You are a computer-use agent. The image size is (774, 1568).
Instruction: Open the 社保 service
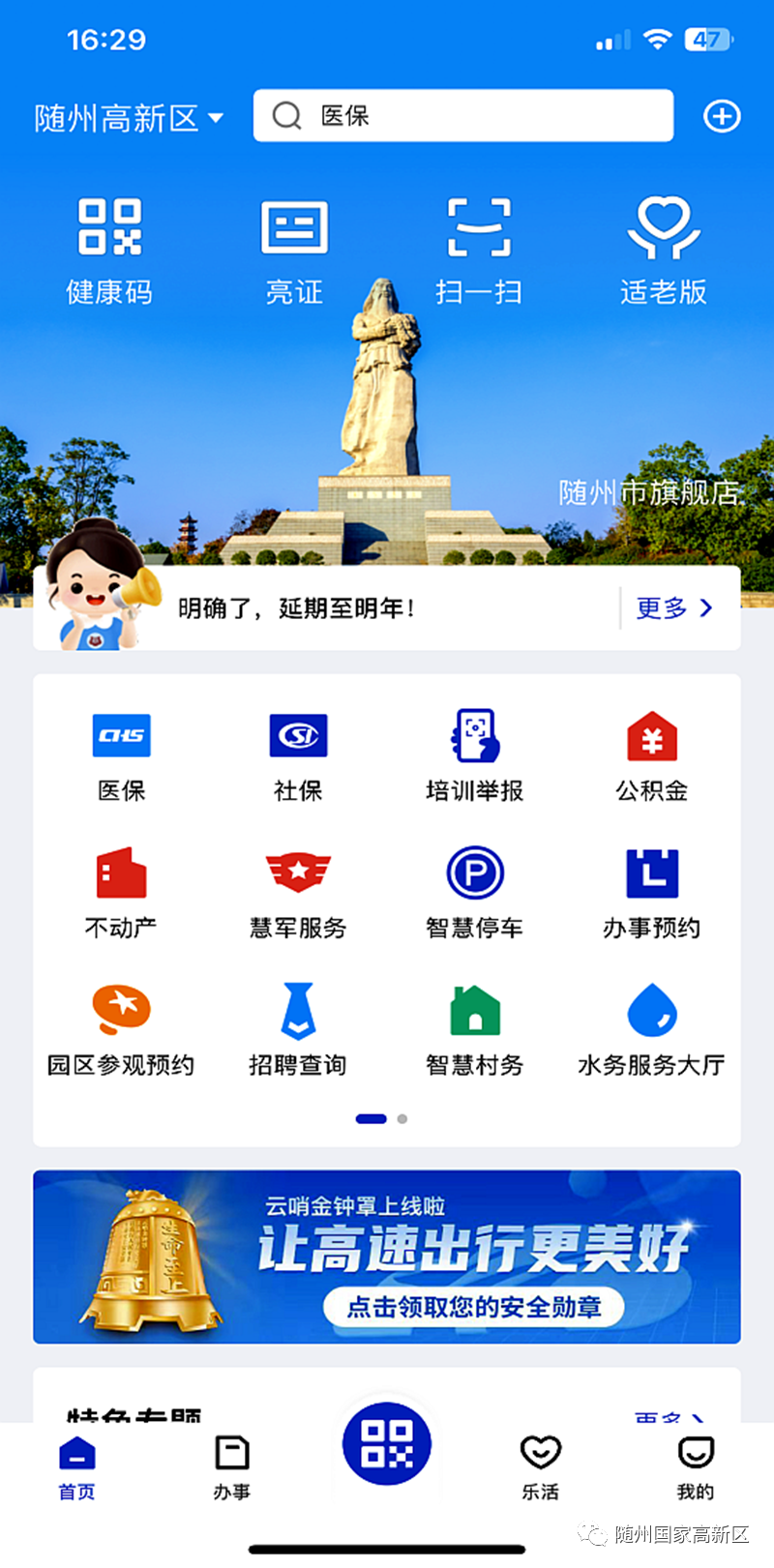pos(298,757)
